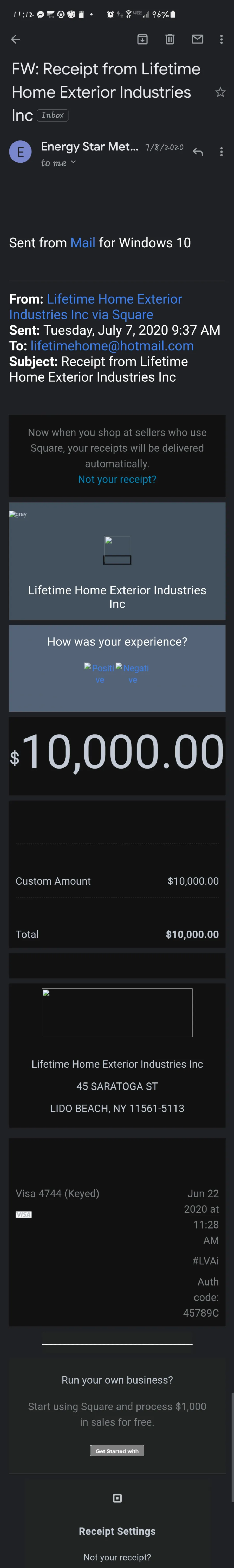Image resolution: width=234 pixels, height=1568 pixels.
Task: Tap the lifetimehome@hotmail.com address
Action: point(112,346)
